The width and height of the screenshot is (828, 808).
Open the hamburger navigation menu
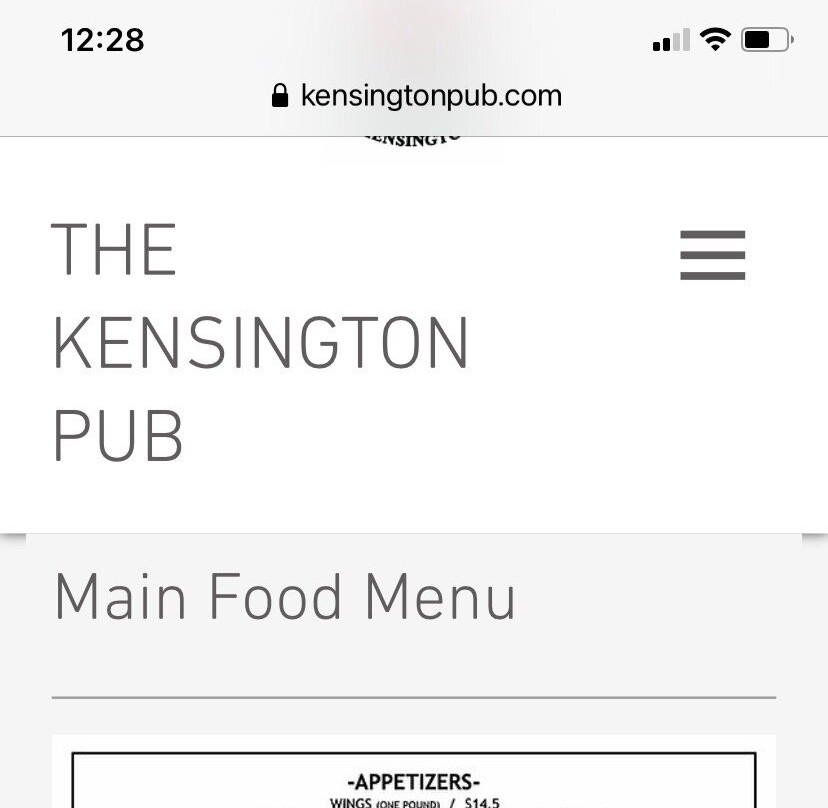[712, 255]
